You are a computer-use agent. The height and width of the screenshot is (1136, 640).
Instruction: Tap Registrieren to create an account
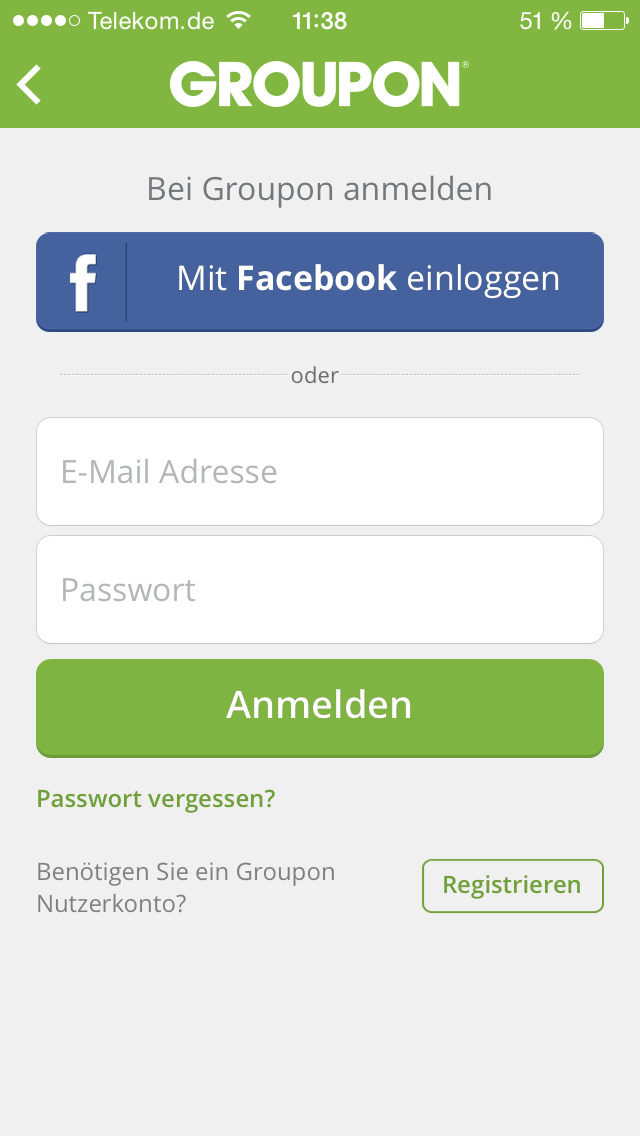point(512,885)
